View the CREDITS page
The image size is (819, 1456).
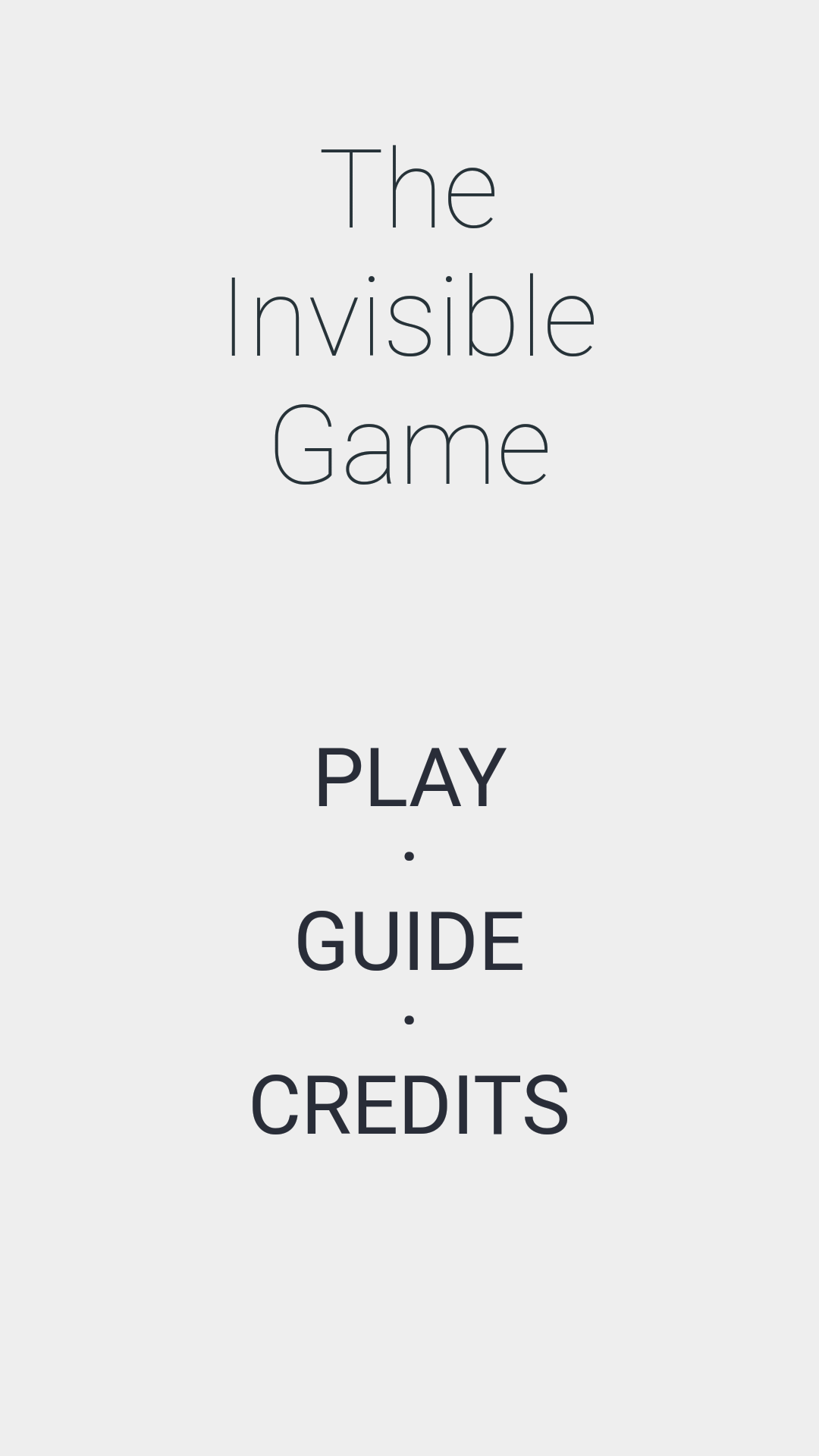pyautogui.click(x=409, y=1105)
